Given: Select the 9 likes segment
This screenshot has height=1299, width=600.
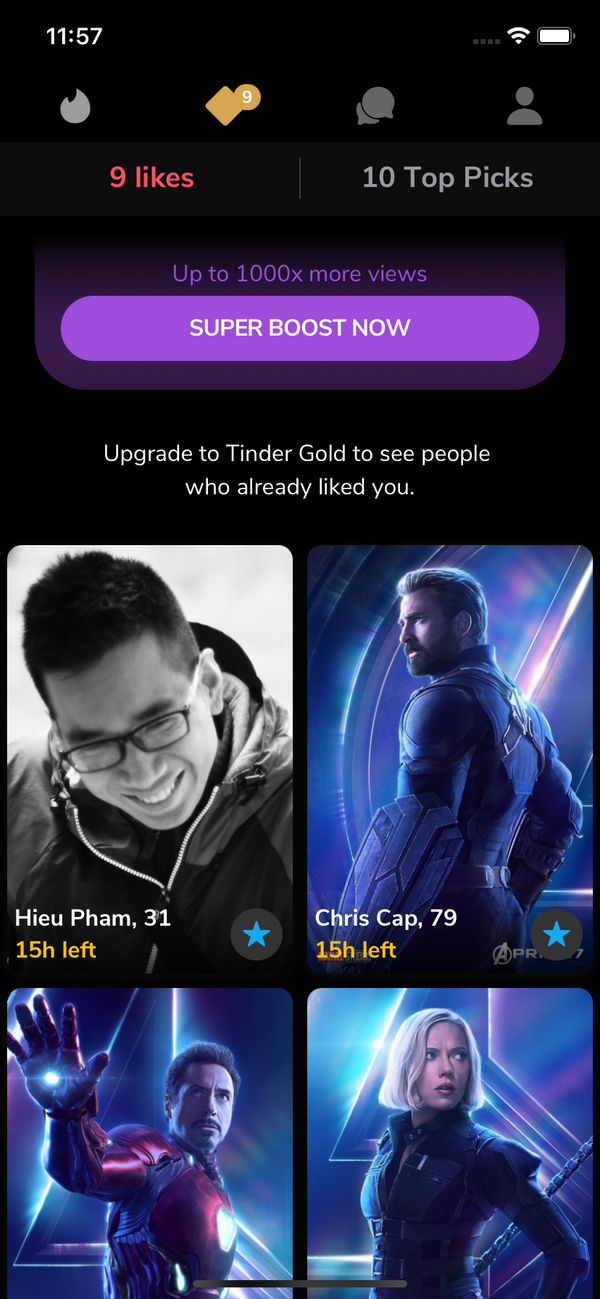Looking at the screenshot, I should point(151,178).
